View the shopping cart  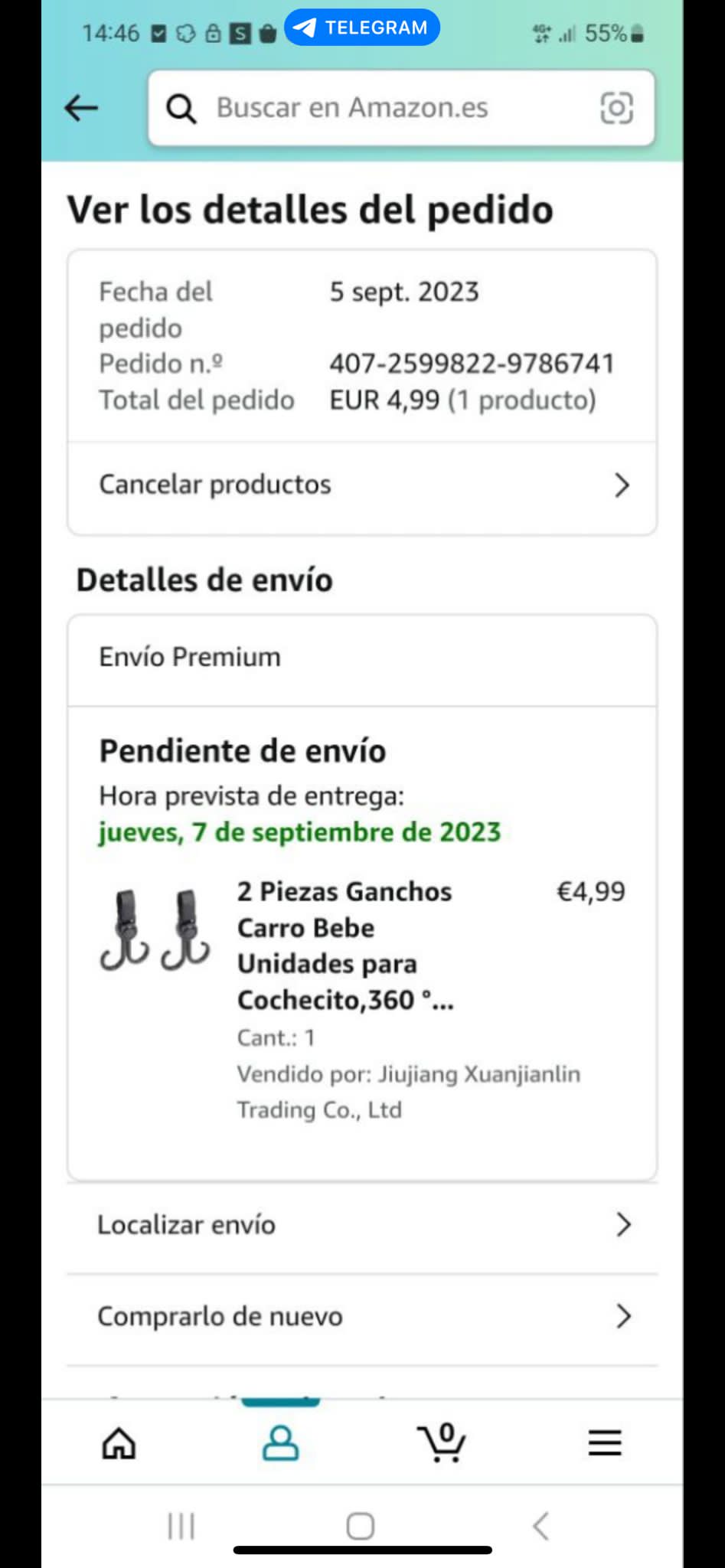pos(442,1444)
